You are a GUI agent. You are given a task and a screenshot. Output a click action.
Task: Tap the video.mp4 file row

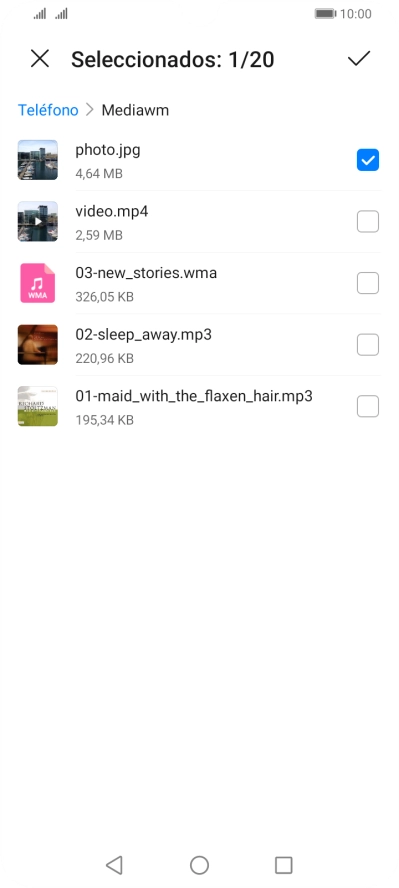pyautogui.click(x=199, y=221)
